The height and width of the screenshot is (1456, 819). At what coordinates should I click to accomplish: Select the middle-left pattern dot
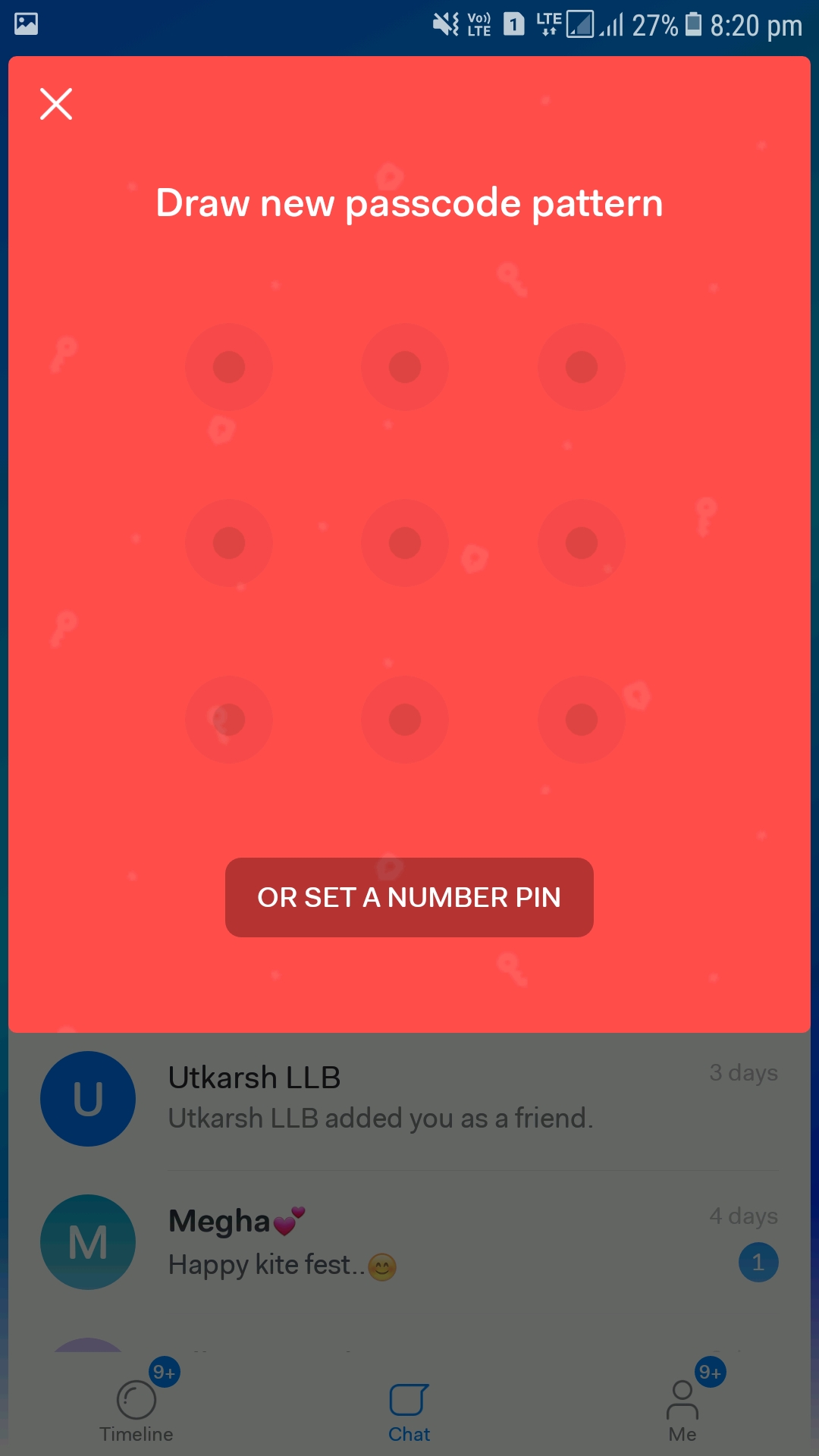point(229,543)
